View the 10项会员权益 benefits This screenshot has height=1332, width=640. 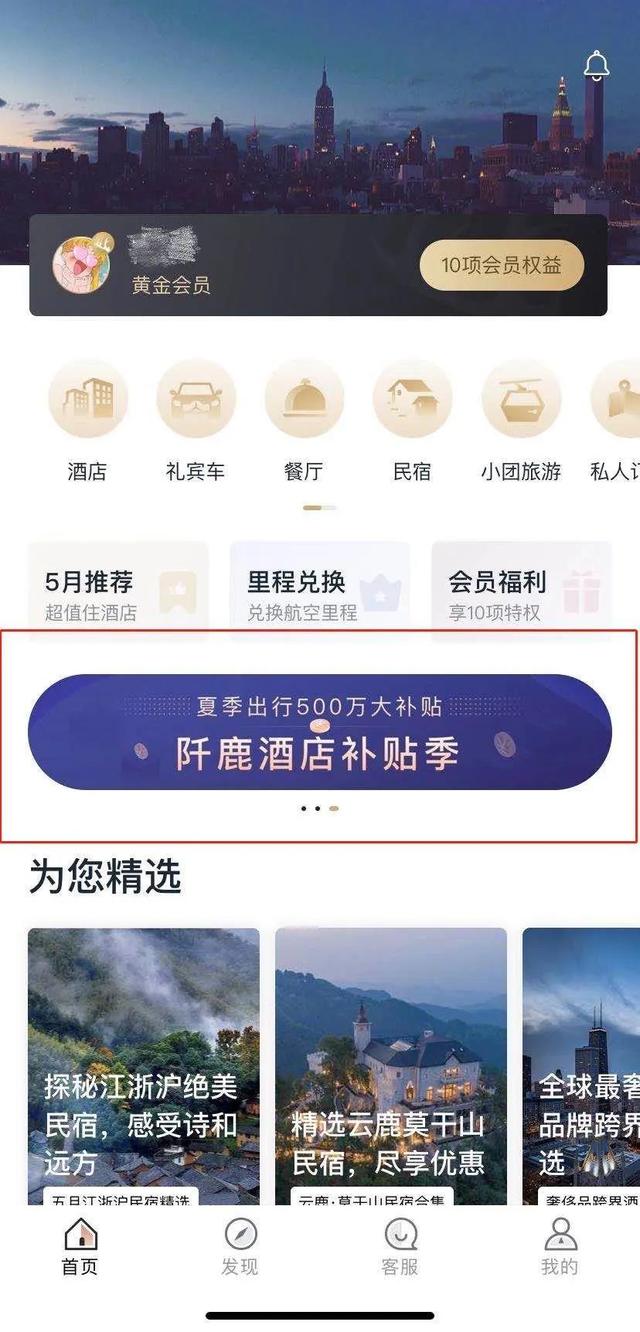[x=501, y=265]
